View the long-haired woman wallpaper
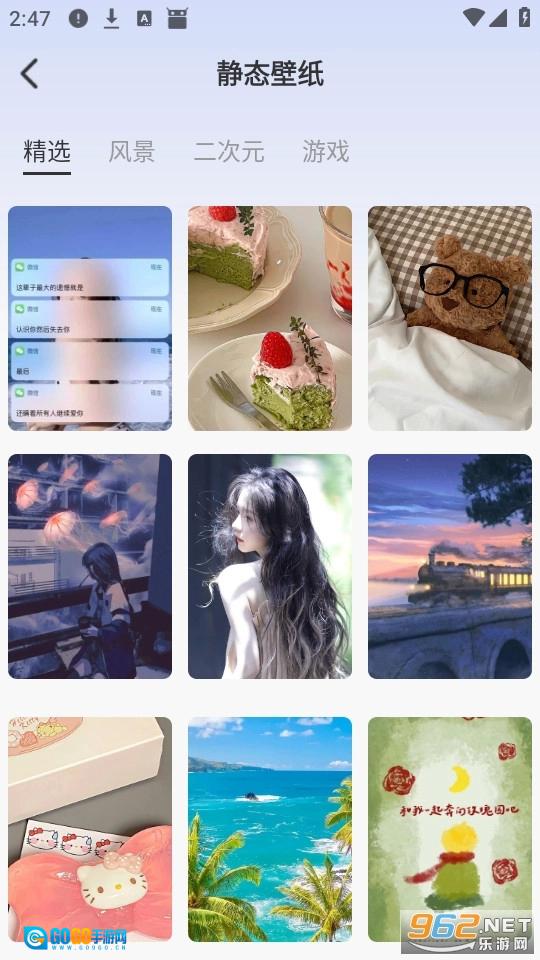Viewport: 540px width, 960px height. (x=270, y=566)
